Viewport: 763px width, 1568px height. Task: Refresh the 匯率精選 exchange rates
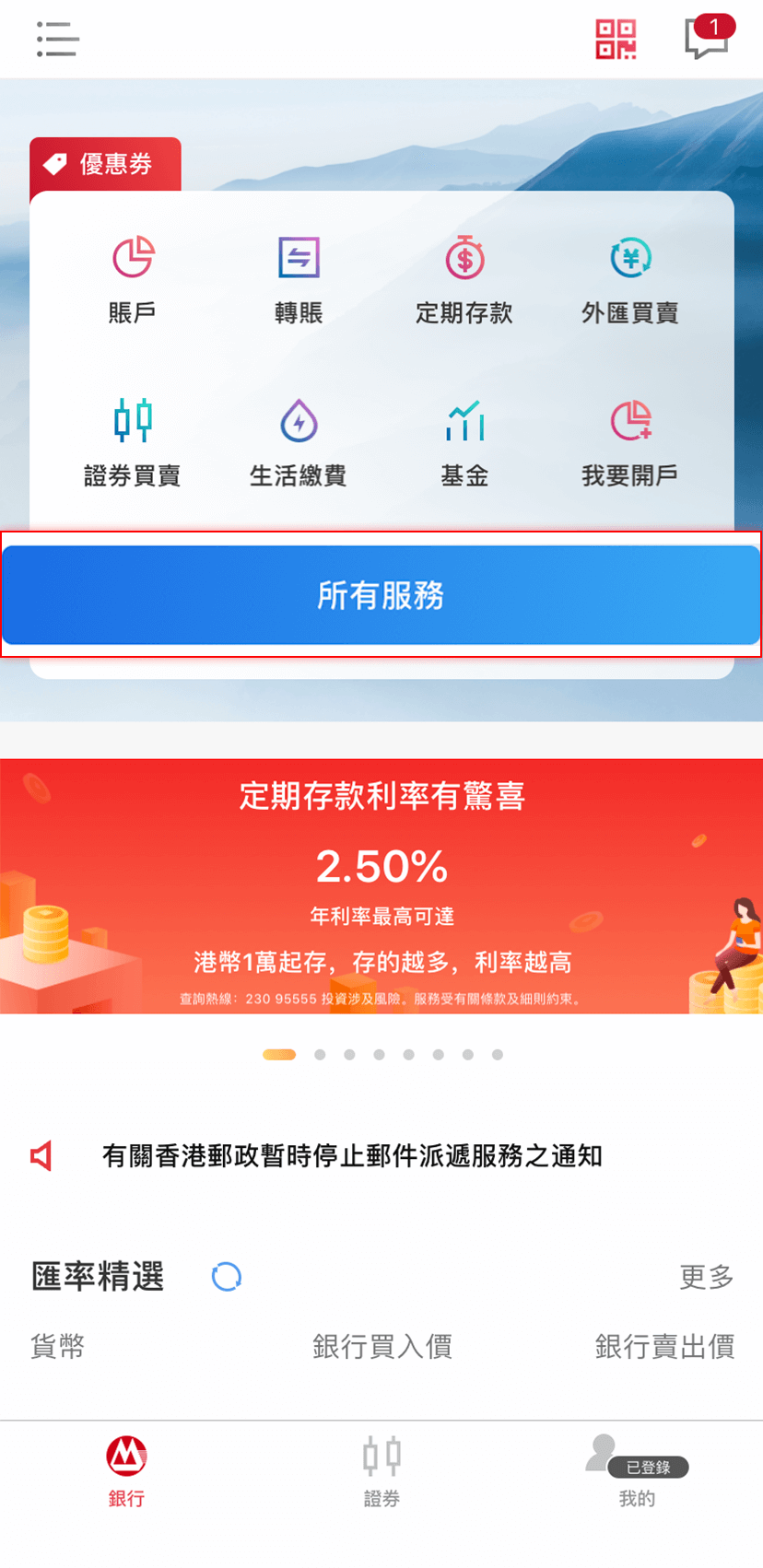pyautogui.click(x=227, y=1277)
